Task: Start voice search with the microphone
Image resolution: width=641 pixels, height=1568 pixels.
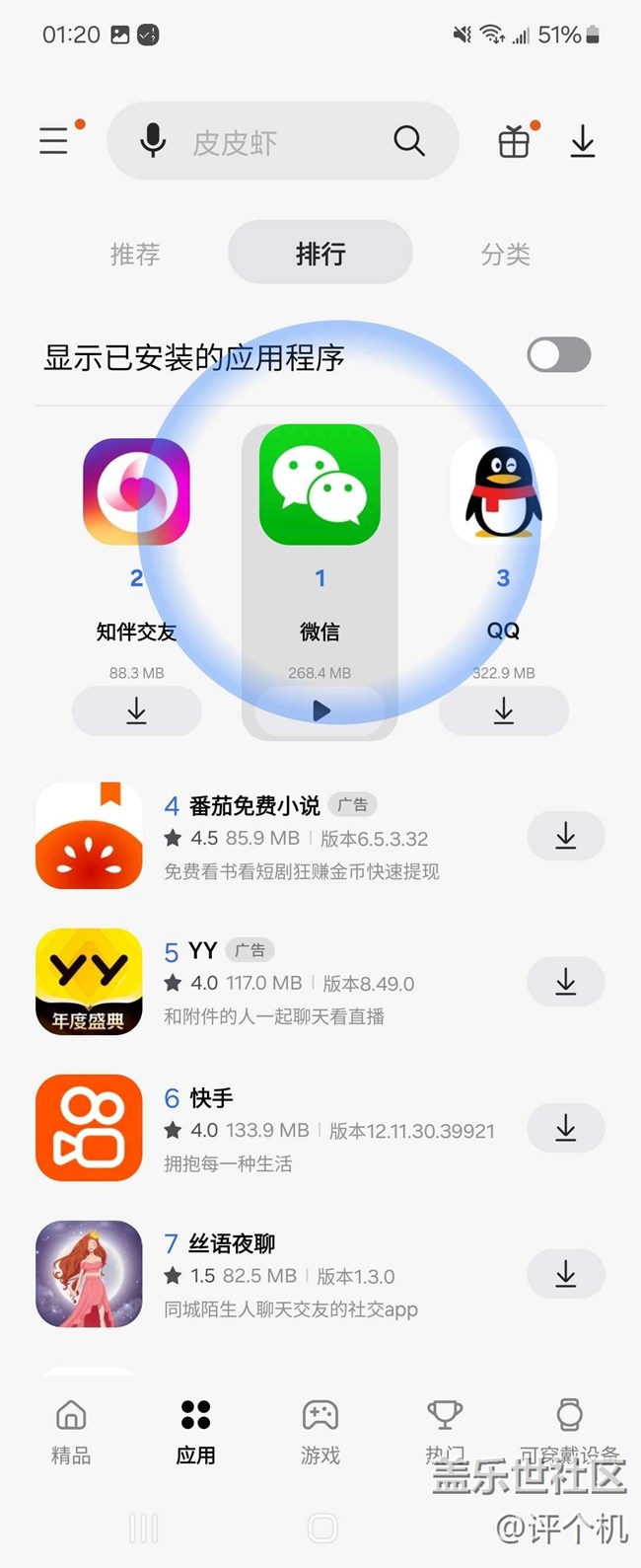Action: tap(153, 141)
